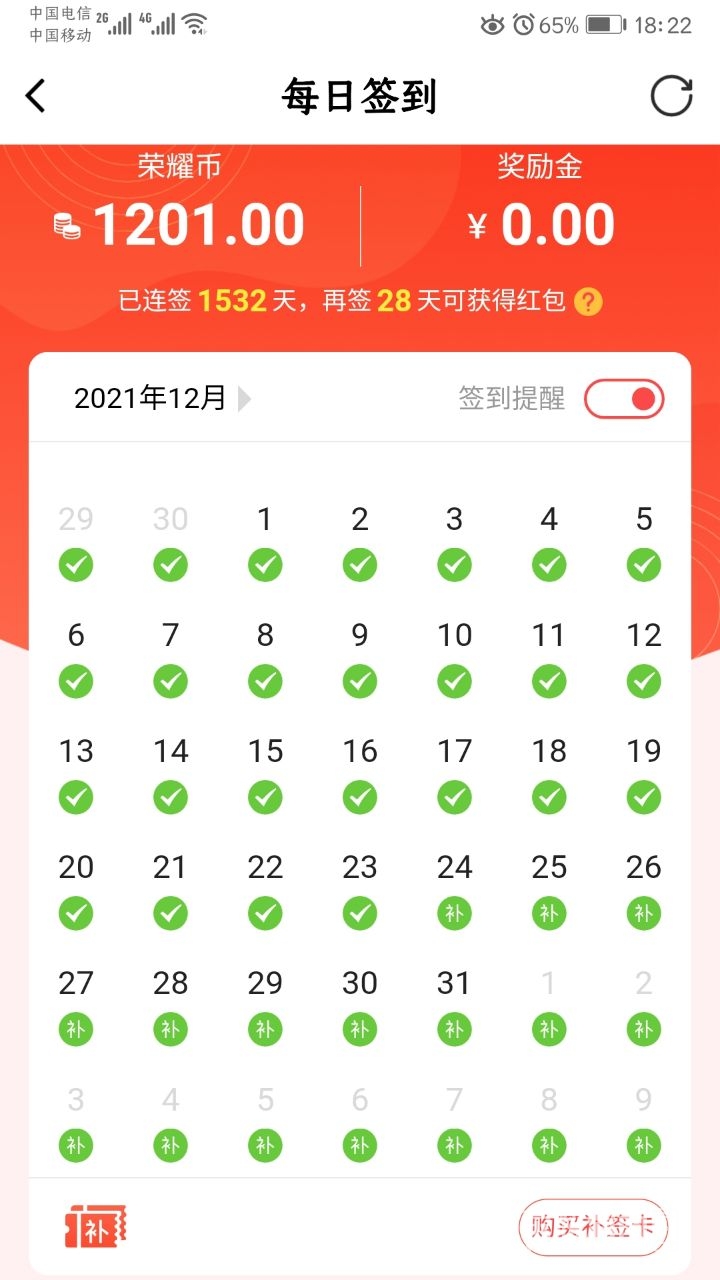The image size is (720, 1280).
Task: Open the red packet help question mark
Action: click(x=589, y=301)
